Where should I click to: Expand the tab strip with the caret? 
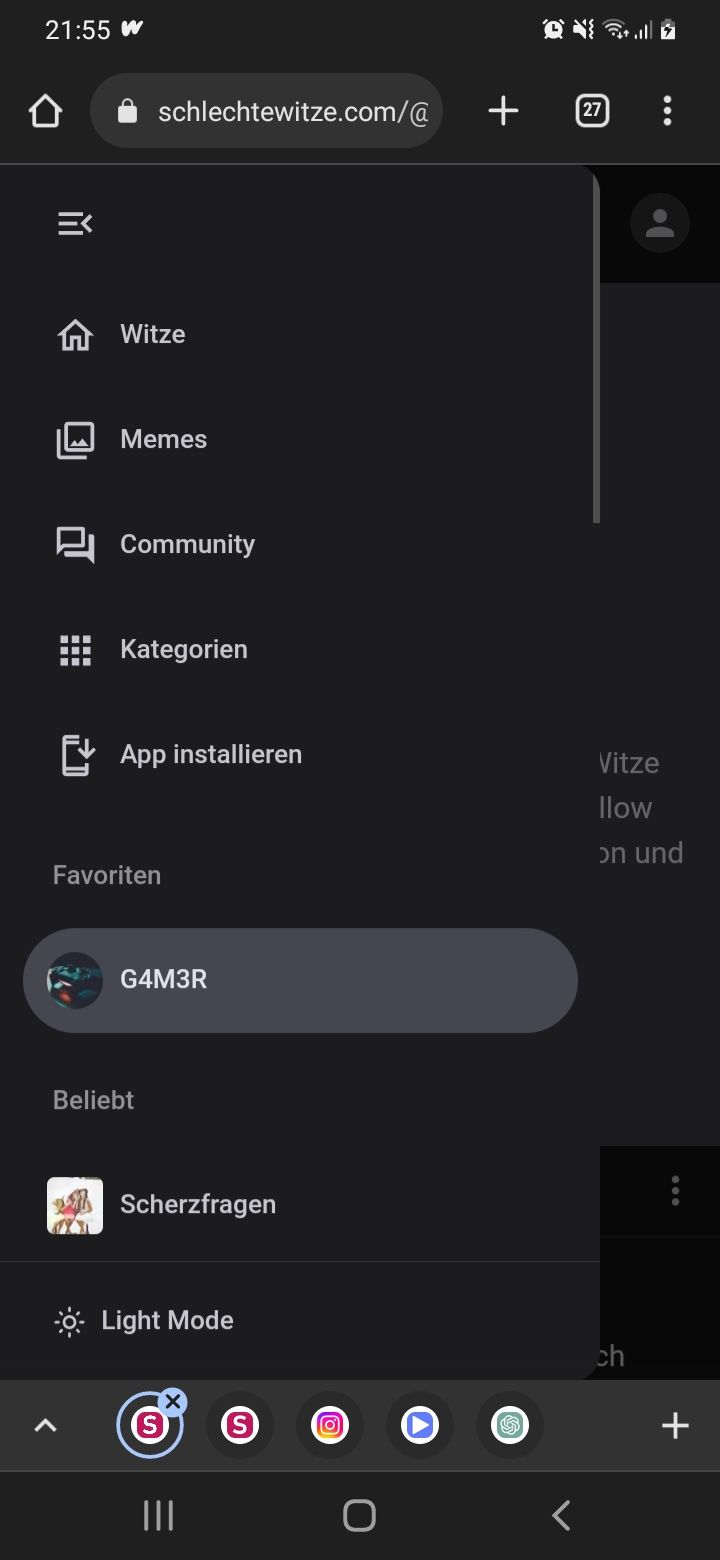[45, 1425]
